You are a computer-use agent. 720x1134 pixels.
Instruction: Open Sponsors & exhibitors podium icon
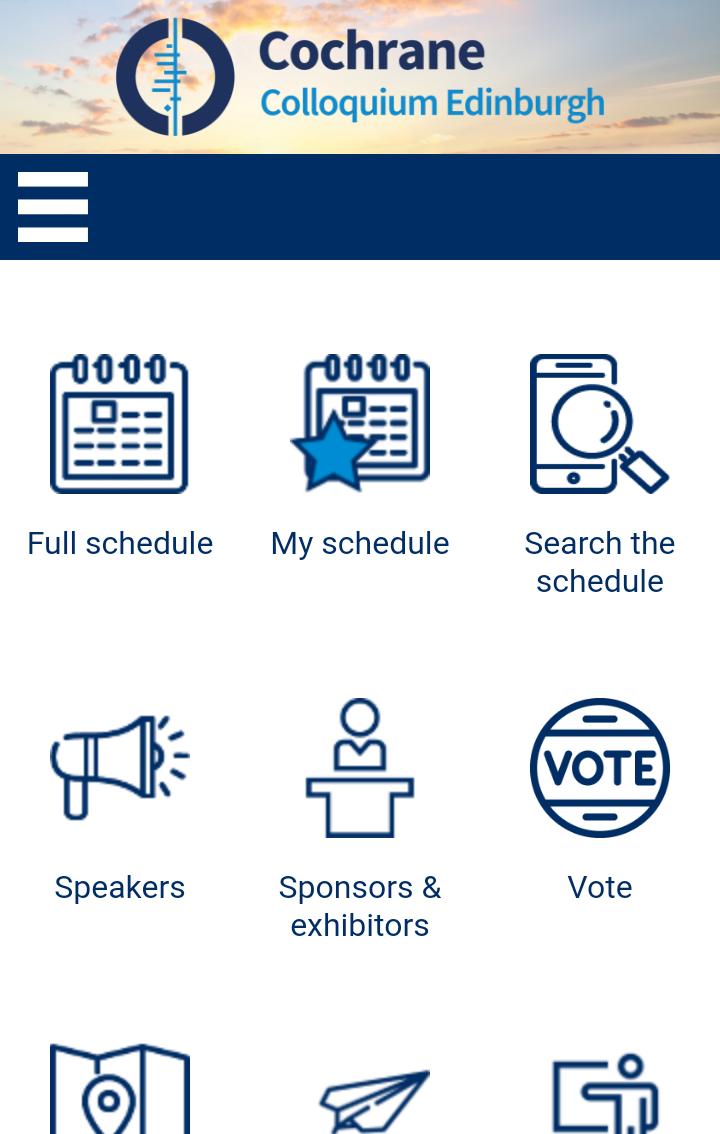click(x=360, y=767)
